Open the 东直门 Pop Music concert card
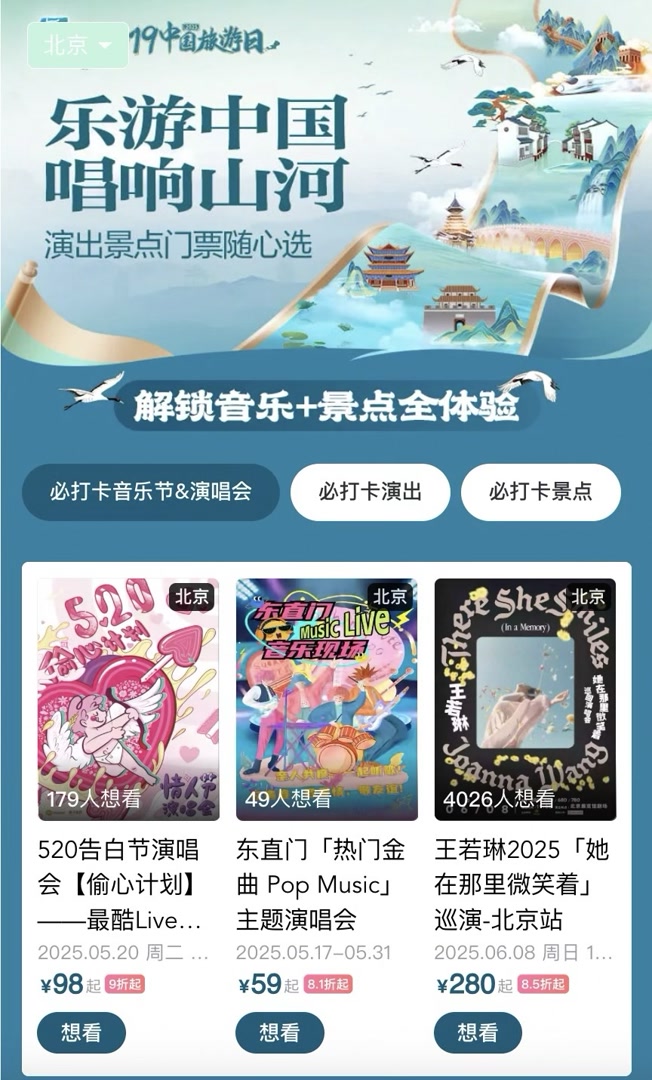This screenshot has height=1080, width=652. (326, 700)
